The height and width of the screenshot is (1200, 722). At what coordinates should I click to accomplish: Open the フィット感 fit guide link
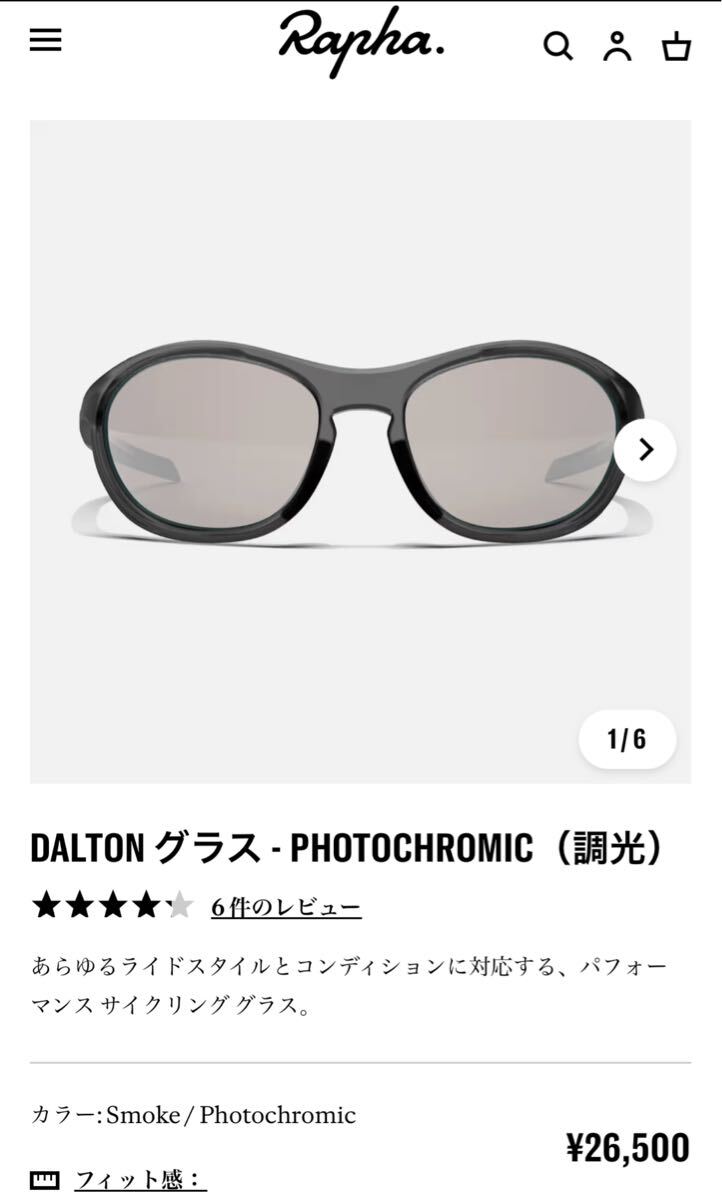click(x=140, y=1180)
